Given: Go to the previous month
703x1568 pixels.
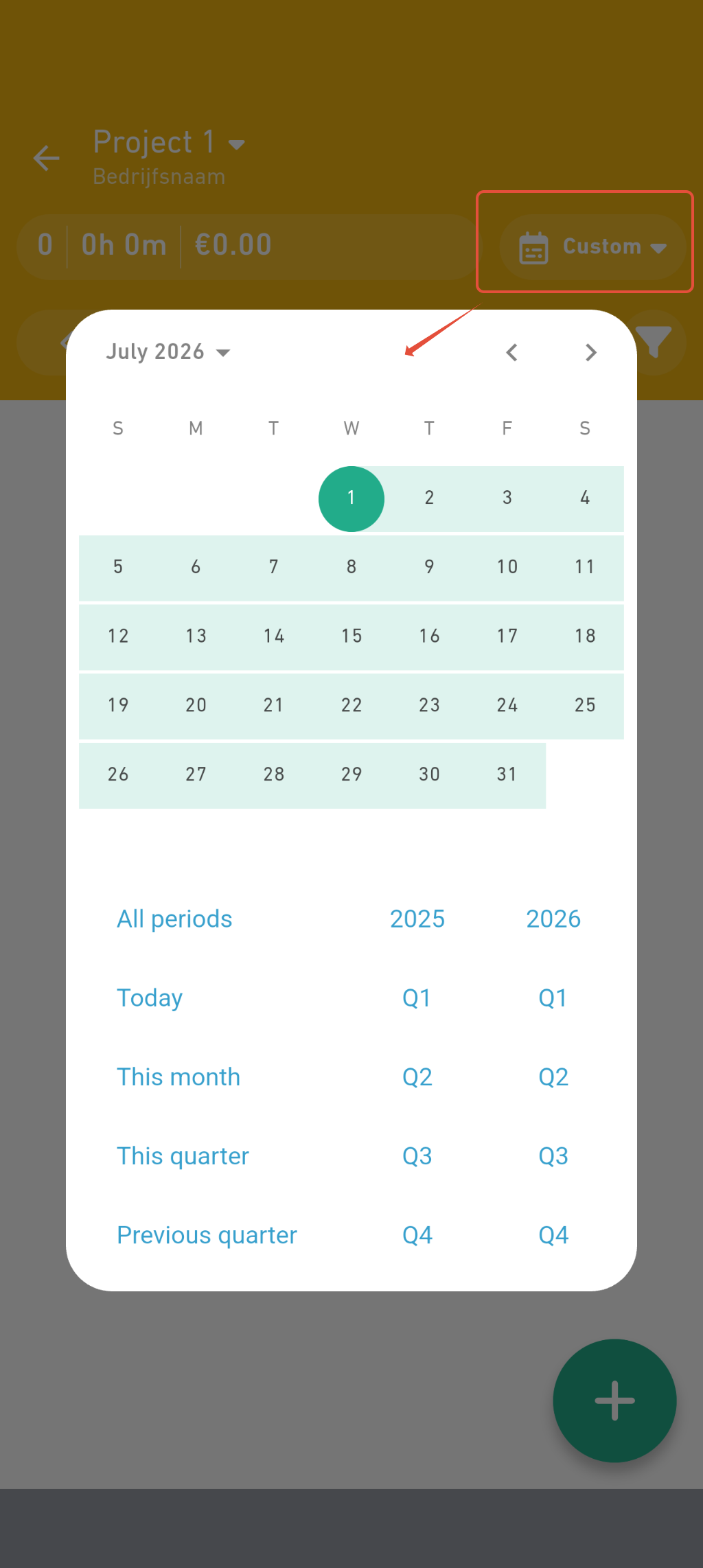Looking at the screenshot, I should click(511, 353).
